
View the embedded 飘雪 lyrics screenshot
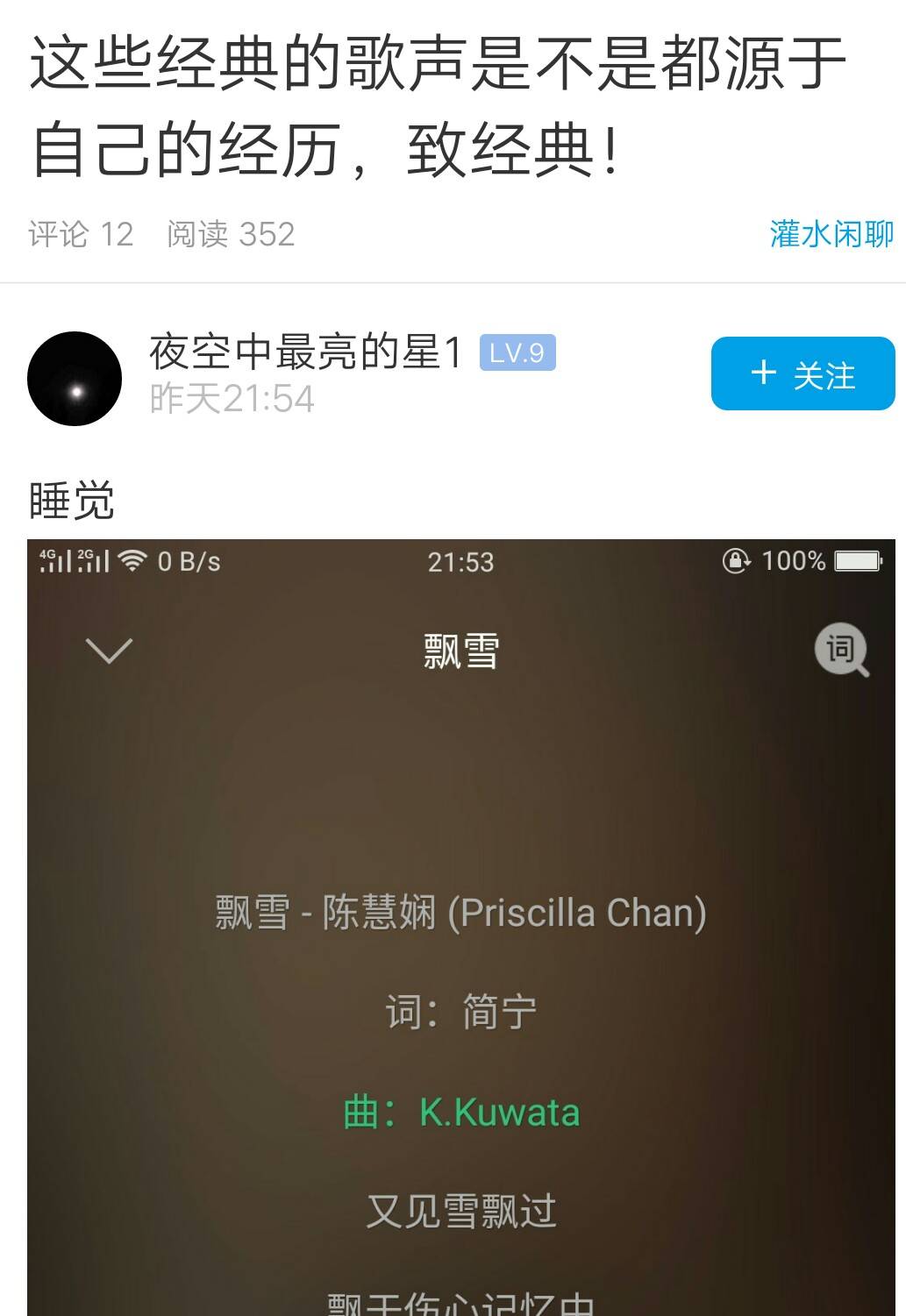(x=460, y=926)
